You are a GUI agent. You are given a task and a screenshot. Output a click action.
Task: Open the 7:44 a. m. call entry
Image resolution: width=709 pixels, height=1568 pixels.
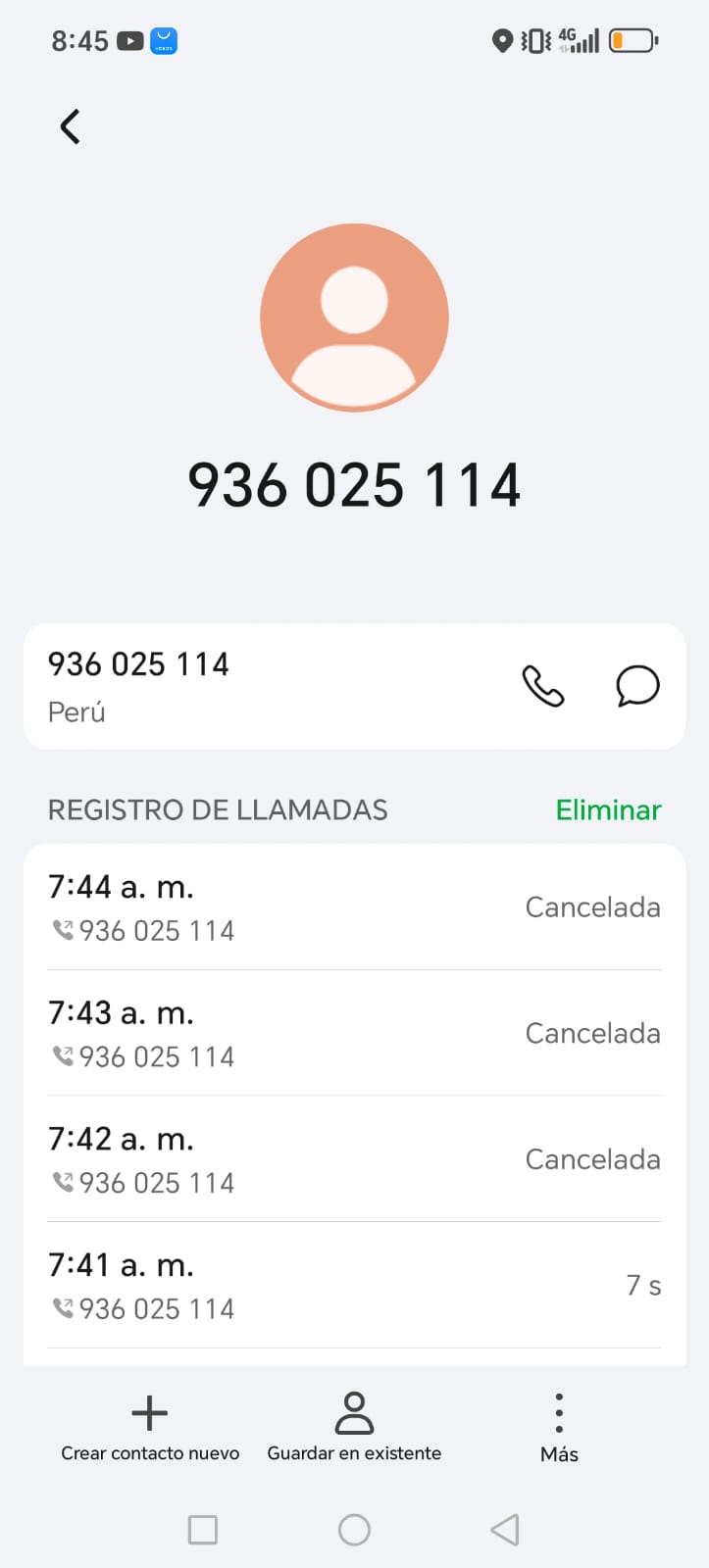point(353,907)
